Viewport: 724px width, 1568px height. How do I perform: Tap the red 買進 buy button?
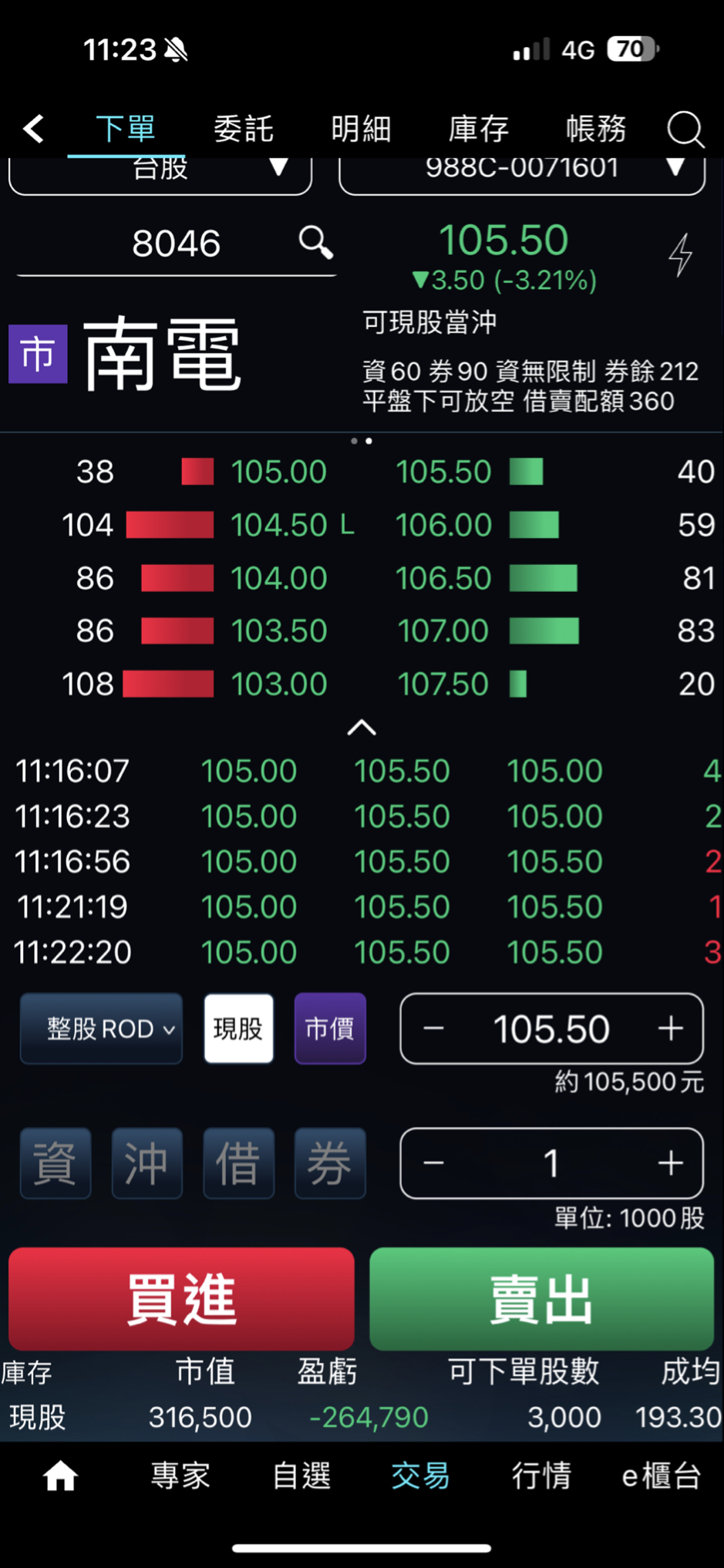[x=181, y=1299]
